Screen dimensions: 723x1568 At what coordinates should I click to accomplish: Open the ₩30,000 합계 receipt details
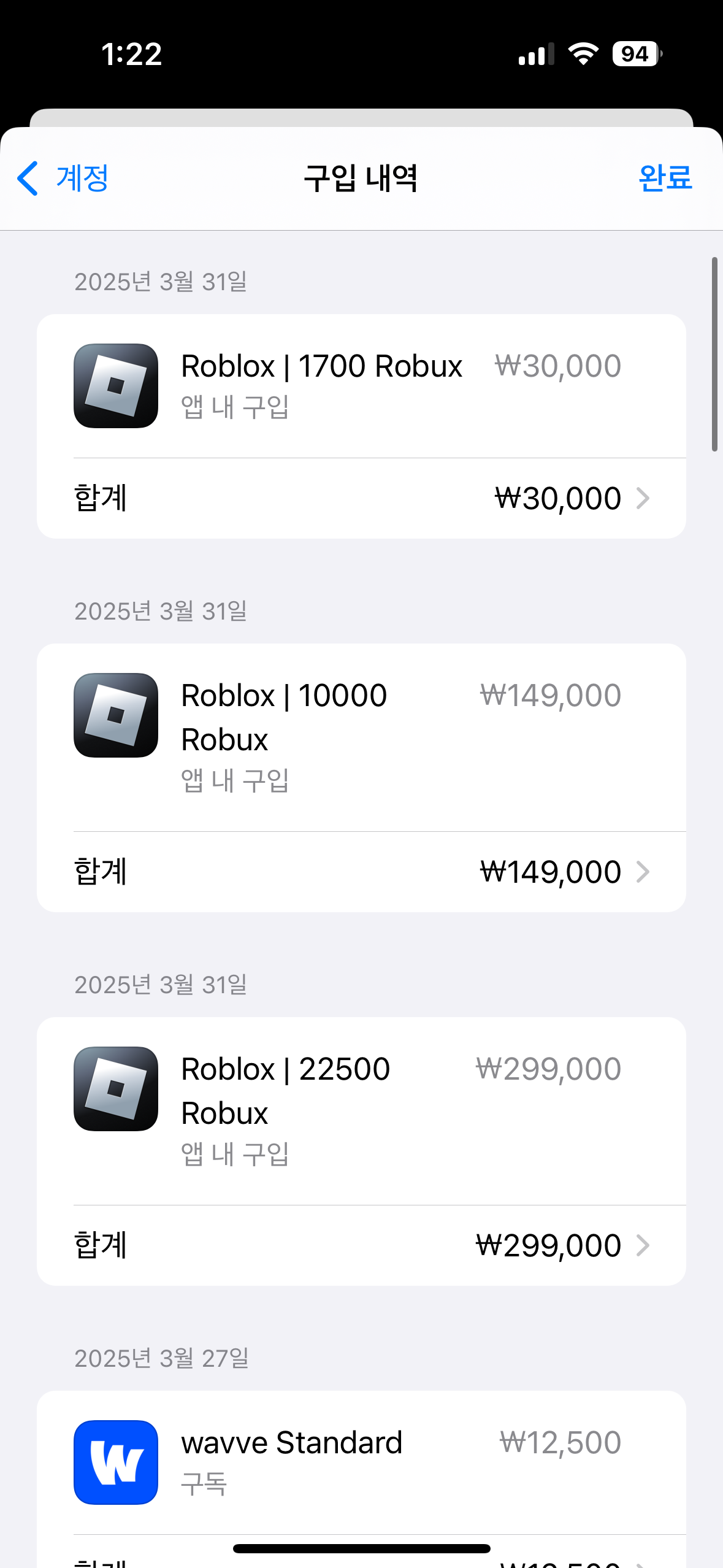[361, 498]
